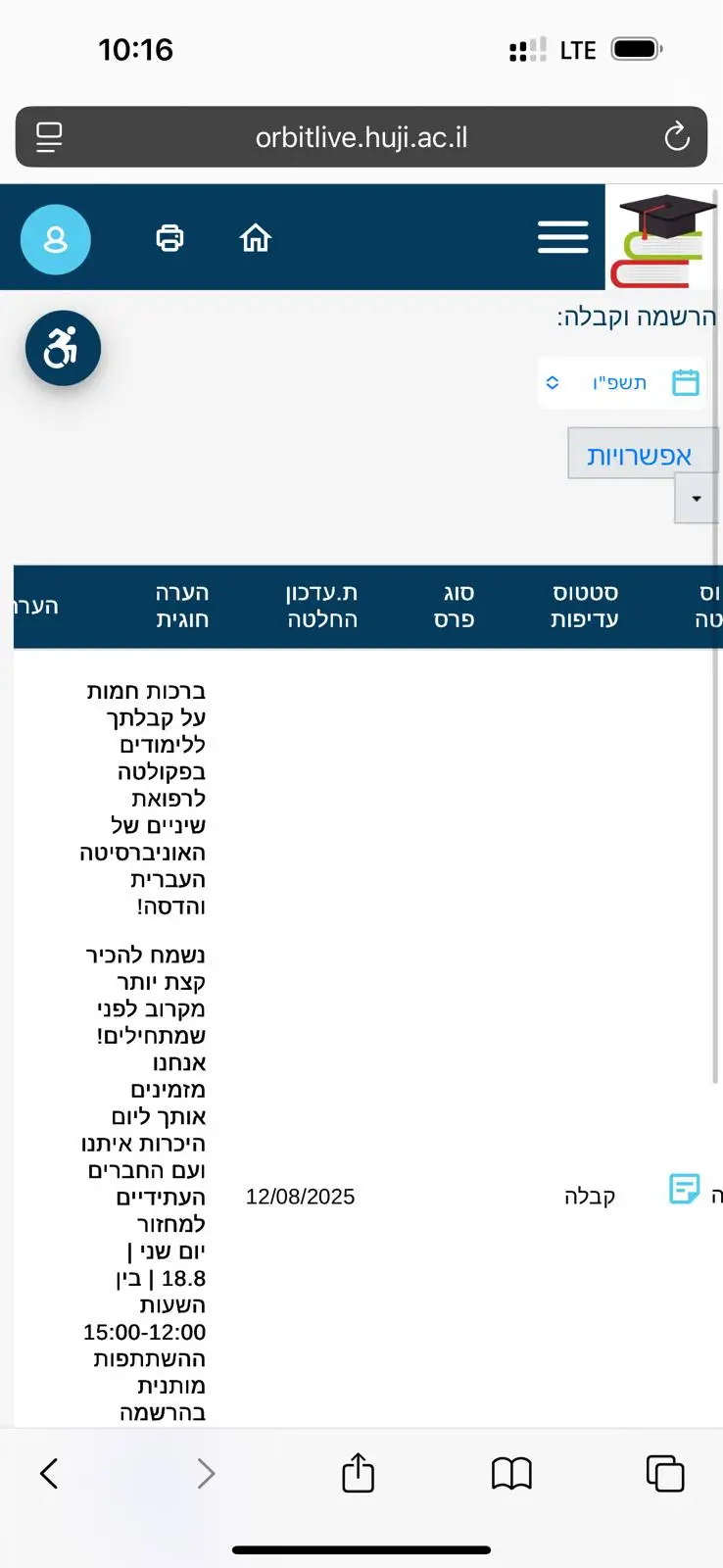Go back to the previous page

pyautogui.click(x=50, y=1473)
